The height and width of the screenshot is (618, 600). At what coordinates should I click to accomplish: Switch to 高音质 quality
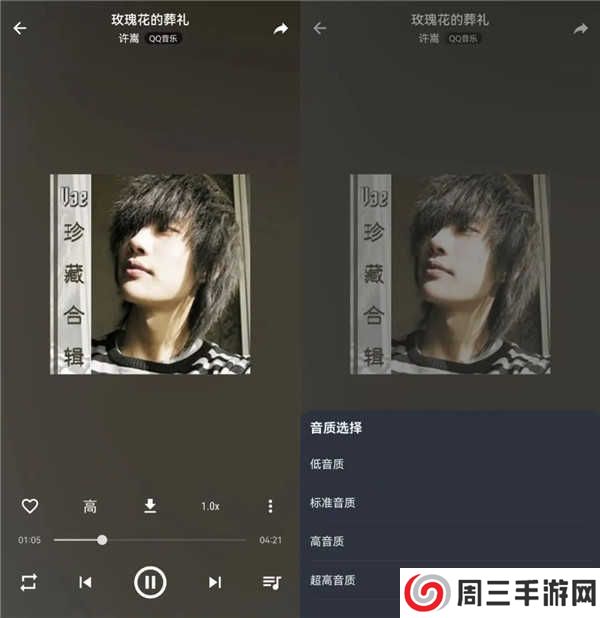click(x=328, y=541)
